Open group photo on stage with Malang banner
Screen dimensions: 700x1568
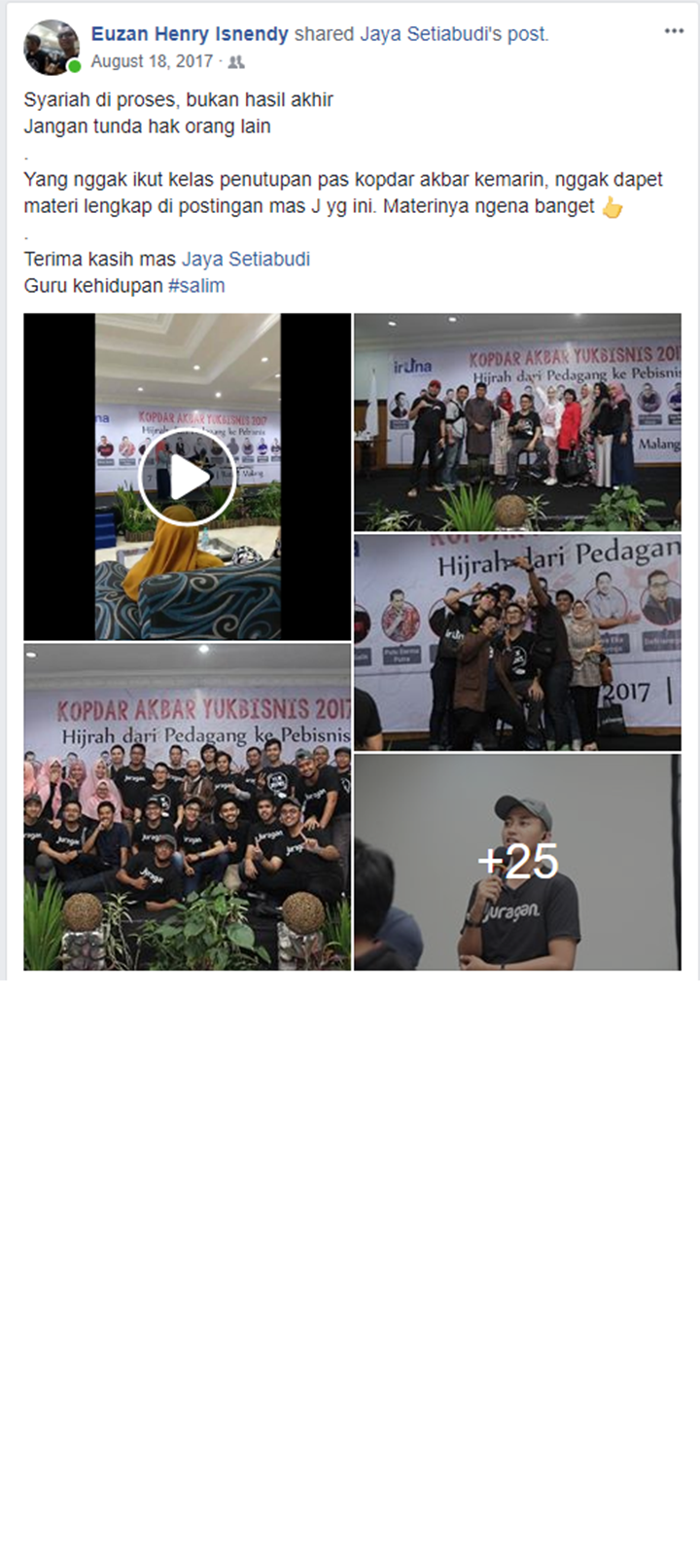point(517,422)
